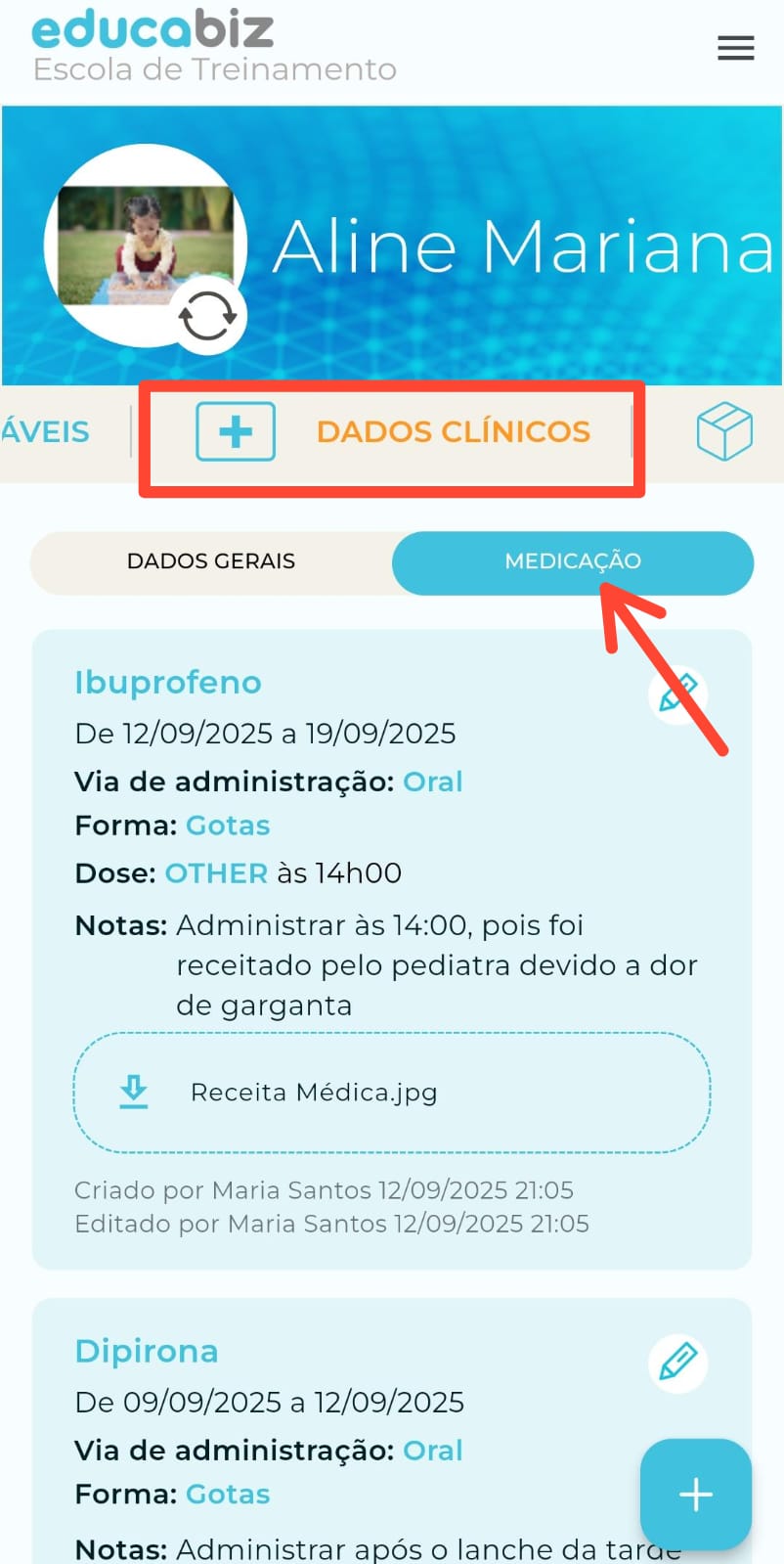Open the hamburger menu

(735, 48)
